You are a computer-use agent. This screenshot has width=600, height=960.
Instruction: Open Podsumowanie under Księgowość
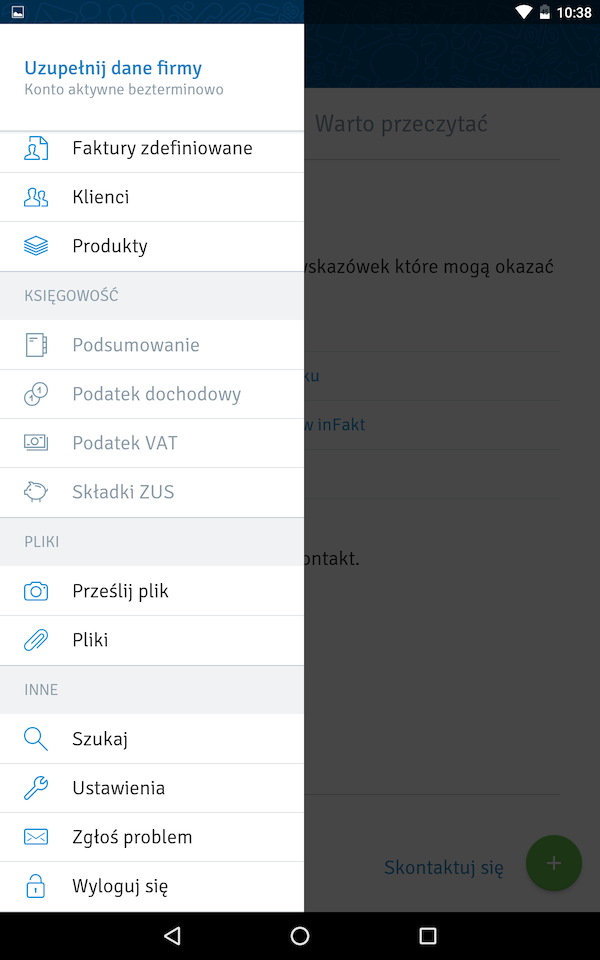[152, 345]
